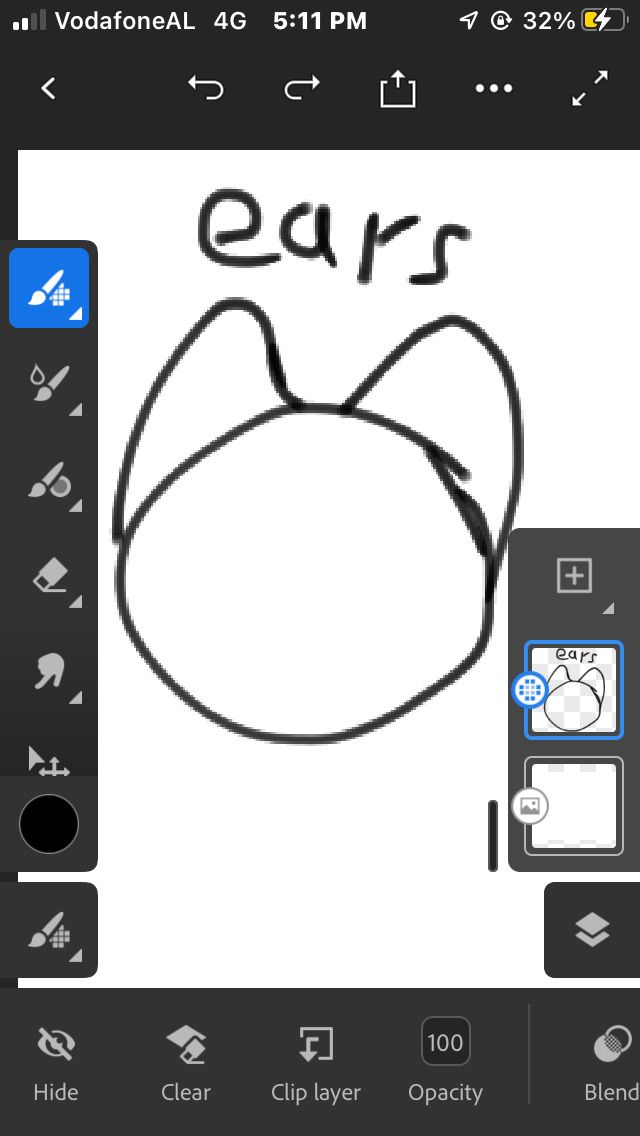This screenshot has width=640, height=1136.
Task: Open the black color swatch
Action: [x=49, y=824]
